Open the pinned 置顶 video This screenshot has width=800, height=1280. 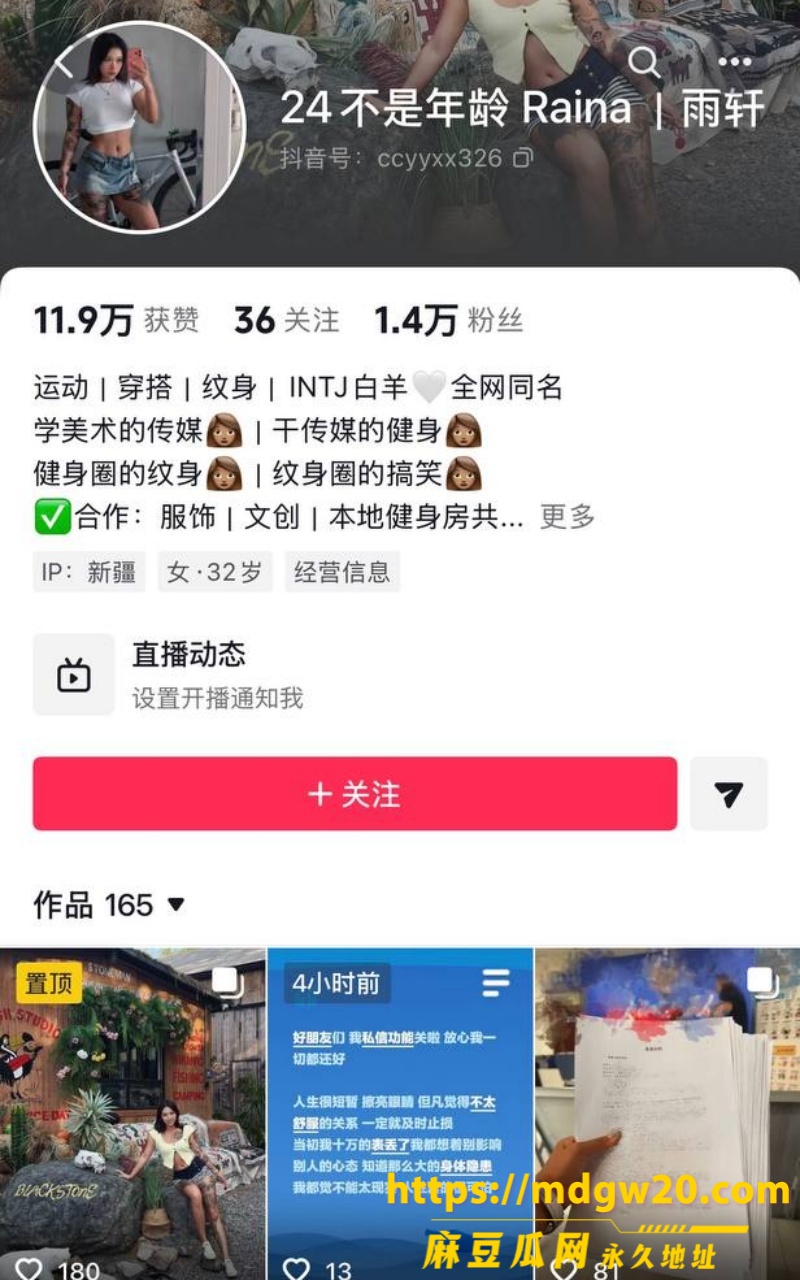[x=132, y=1114]
